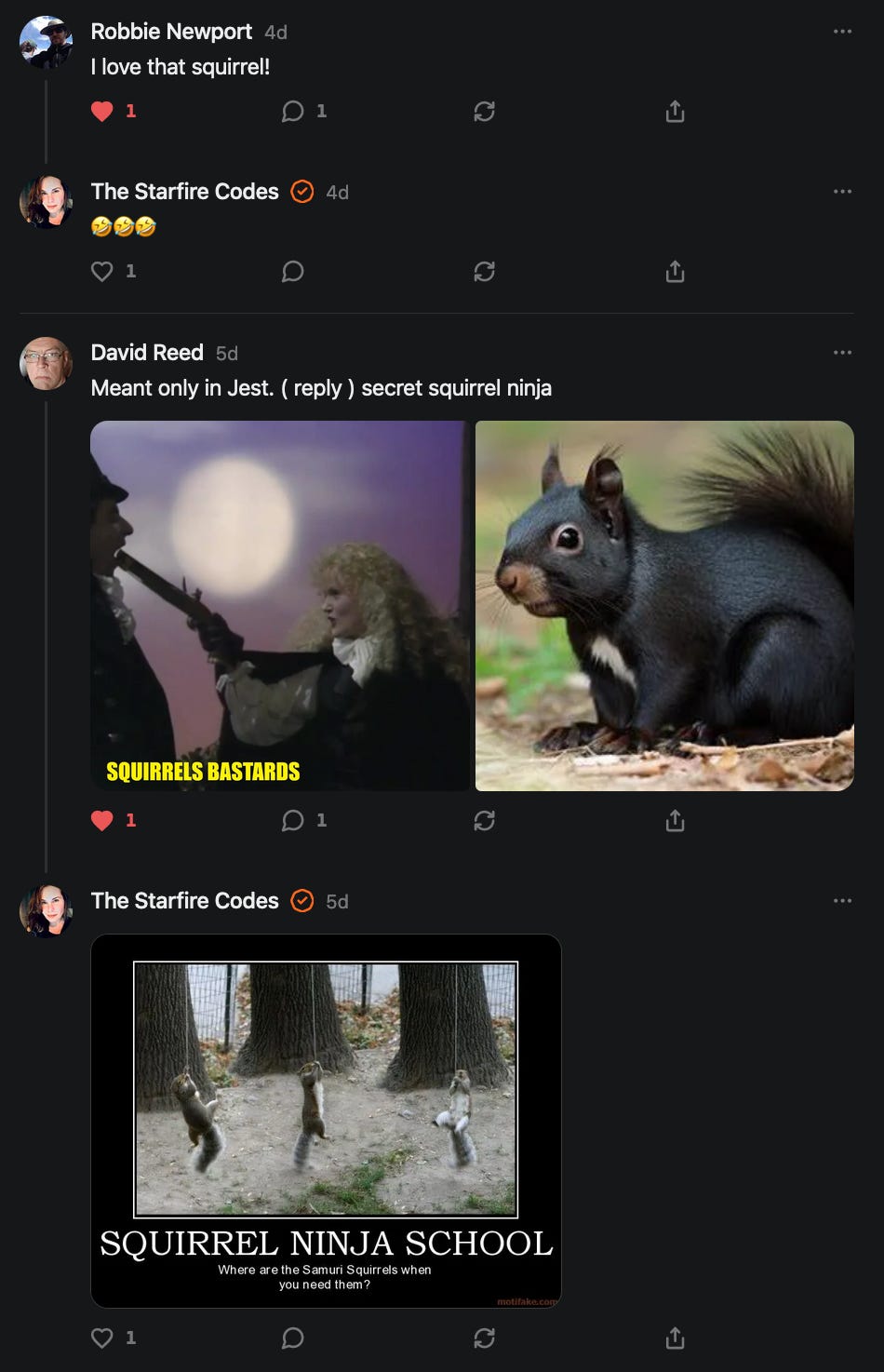The image size is (884, 1372).
Task: Share The Starfire Codes' emoji reply
Action: 675,272
